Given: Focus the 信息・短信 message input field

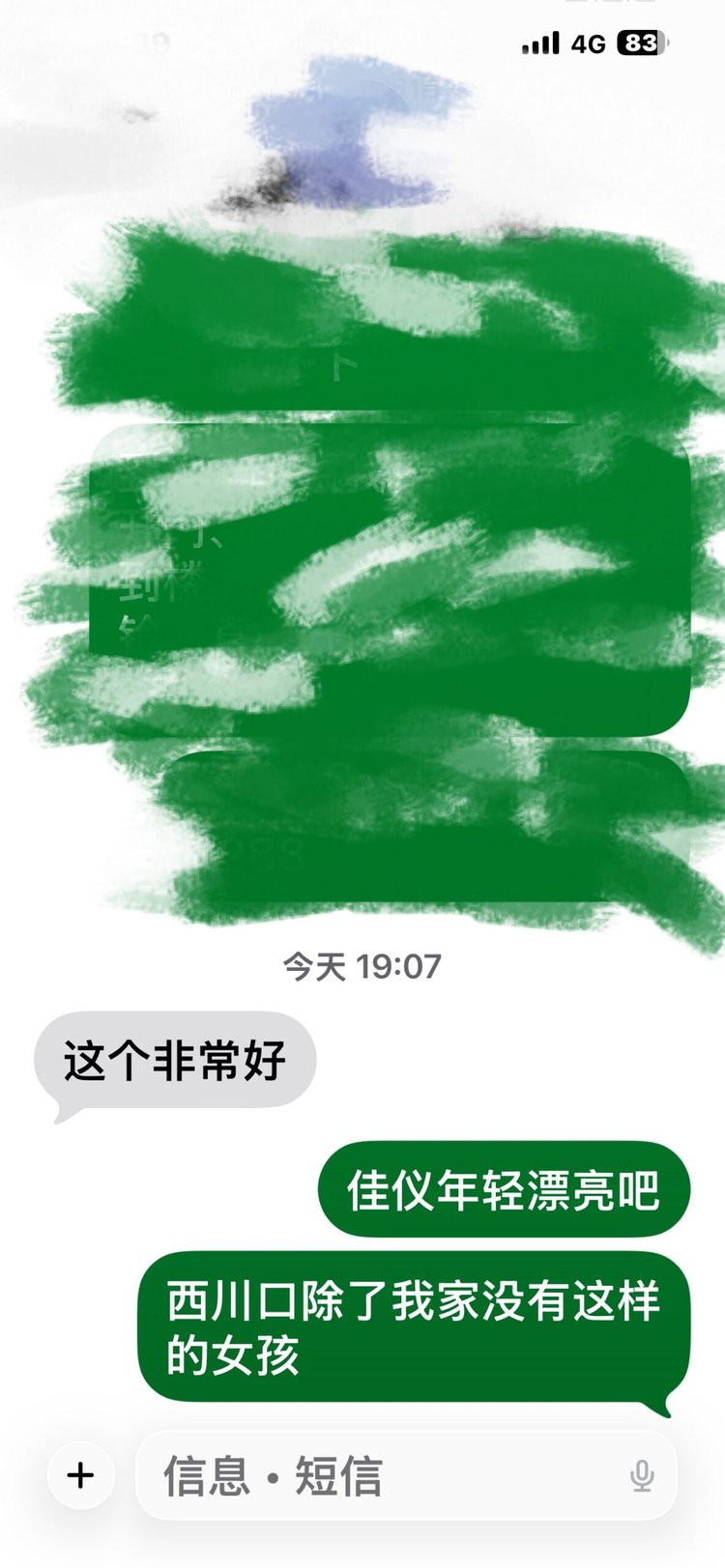Looking at the screenshot, I should tap(377, 1475).
